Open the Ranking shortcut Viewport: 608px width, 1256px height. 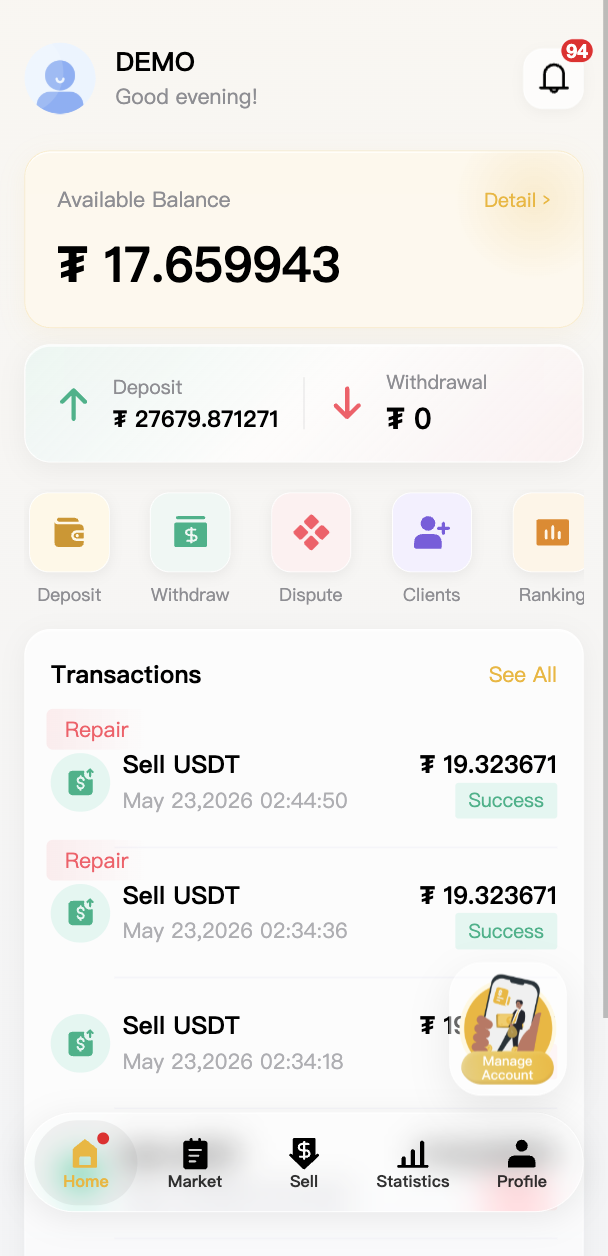[x=552, y=548]
